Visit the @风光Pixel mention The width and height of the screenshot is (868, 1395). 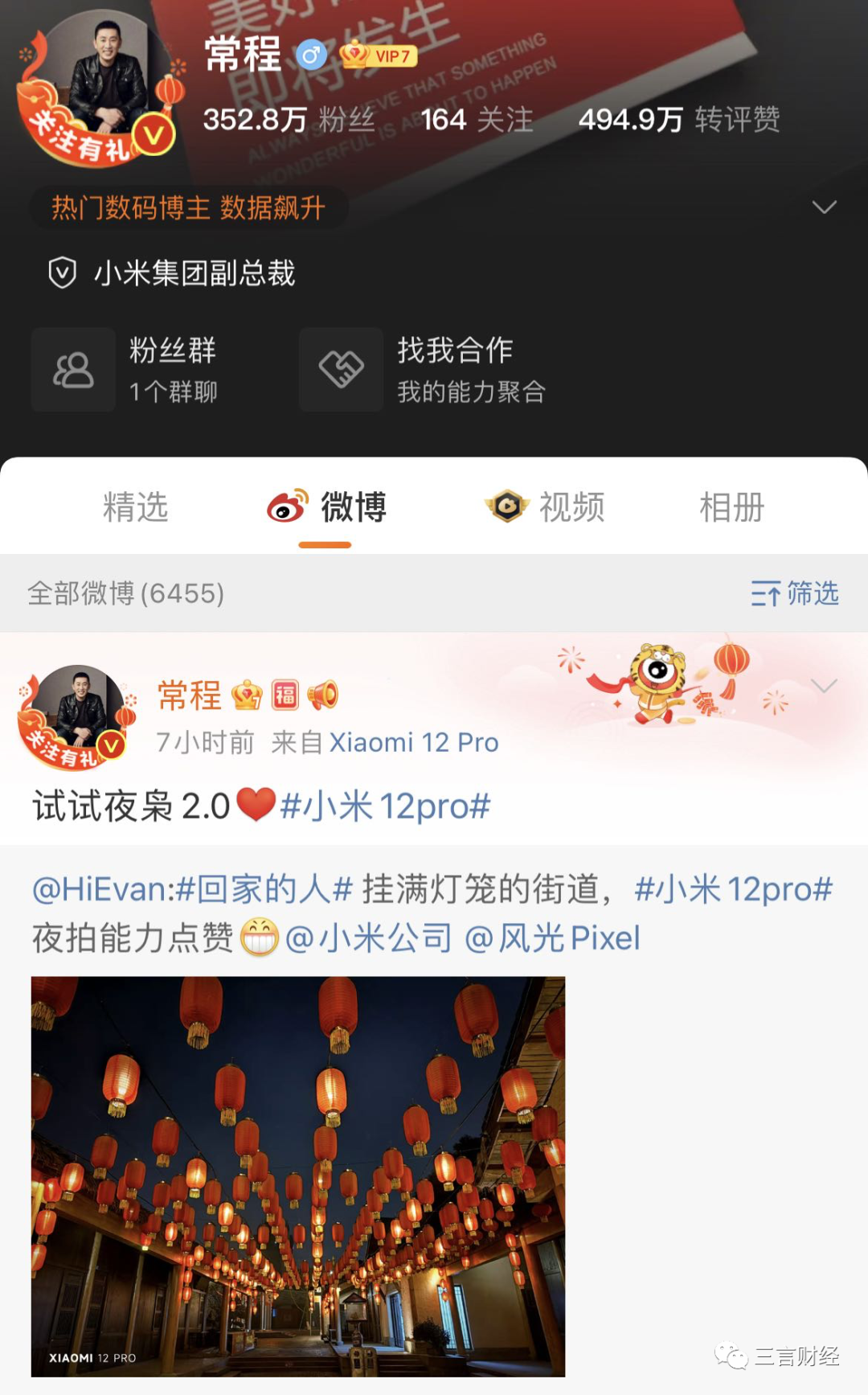click(x=552, y=938)
